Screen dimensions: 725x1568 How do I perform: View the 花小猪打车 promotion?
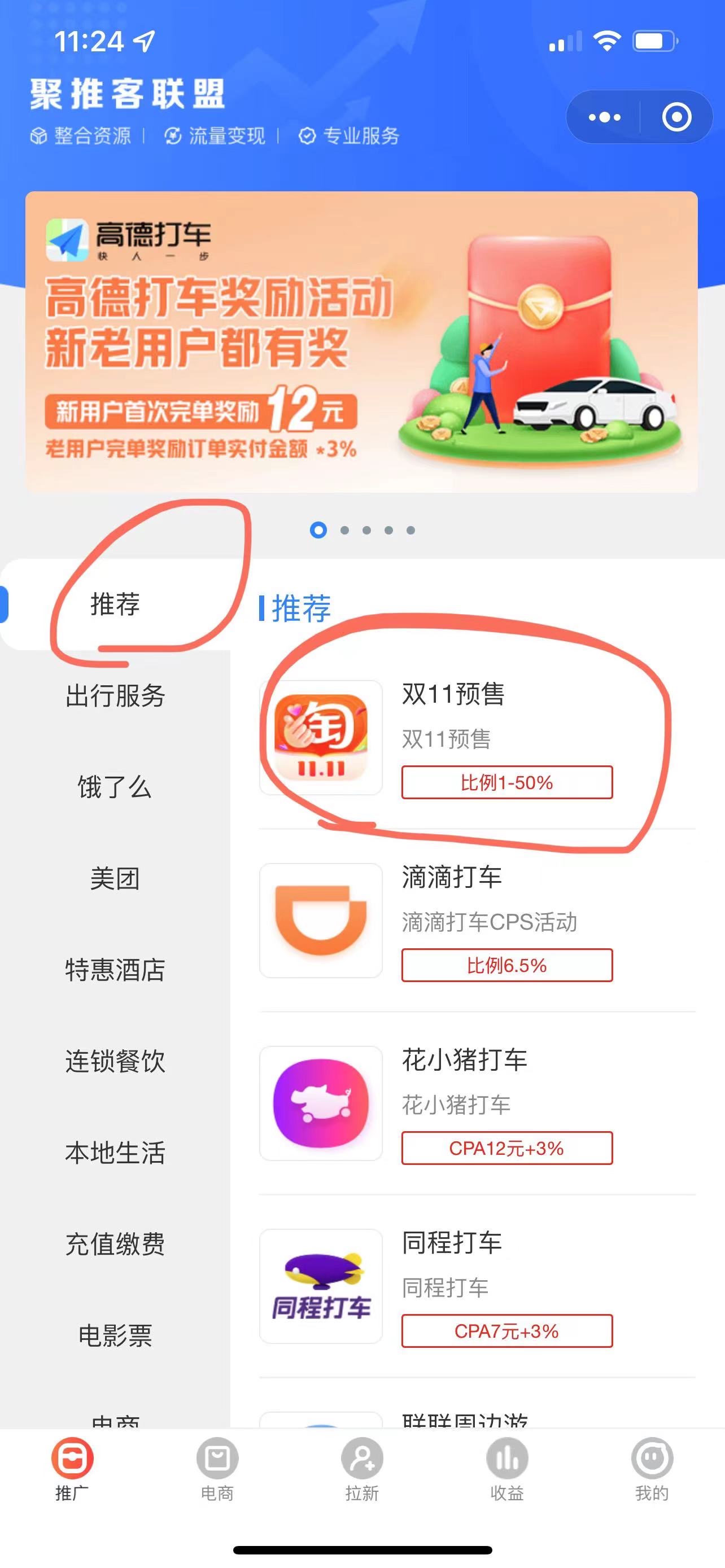476,1103
